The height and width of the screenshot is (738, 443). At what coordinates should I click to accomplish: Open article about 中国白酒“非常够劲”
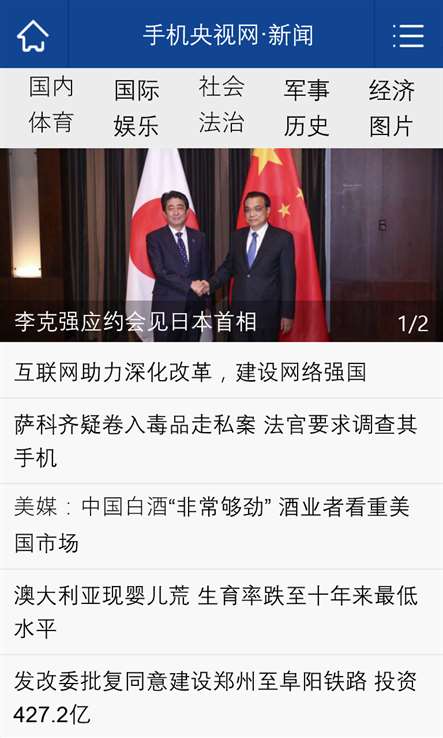[221, 526]
